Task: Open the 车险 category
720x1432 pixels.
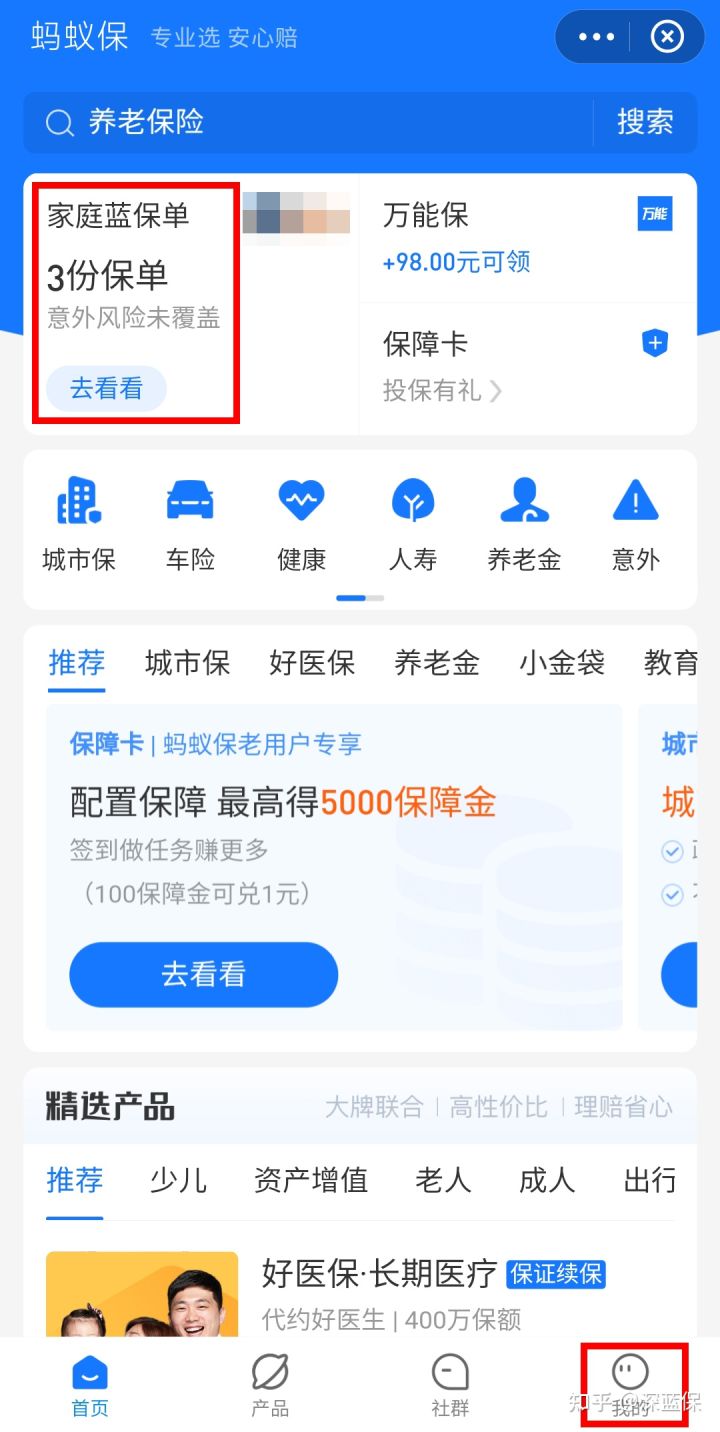Action: click(x=190, y=524)
